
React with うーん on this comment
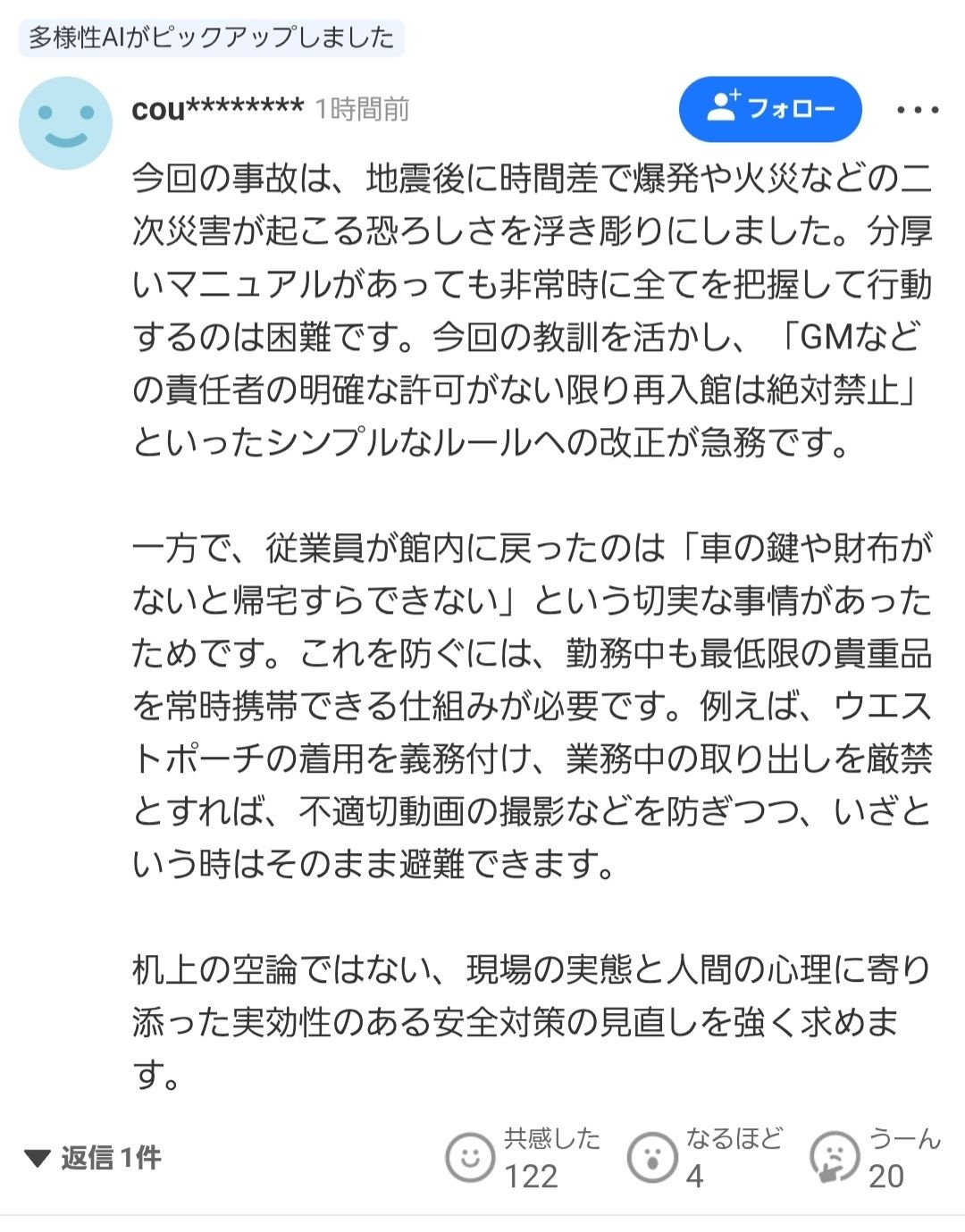[876, 1158]
